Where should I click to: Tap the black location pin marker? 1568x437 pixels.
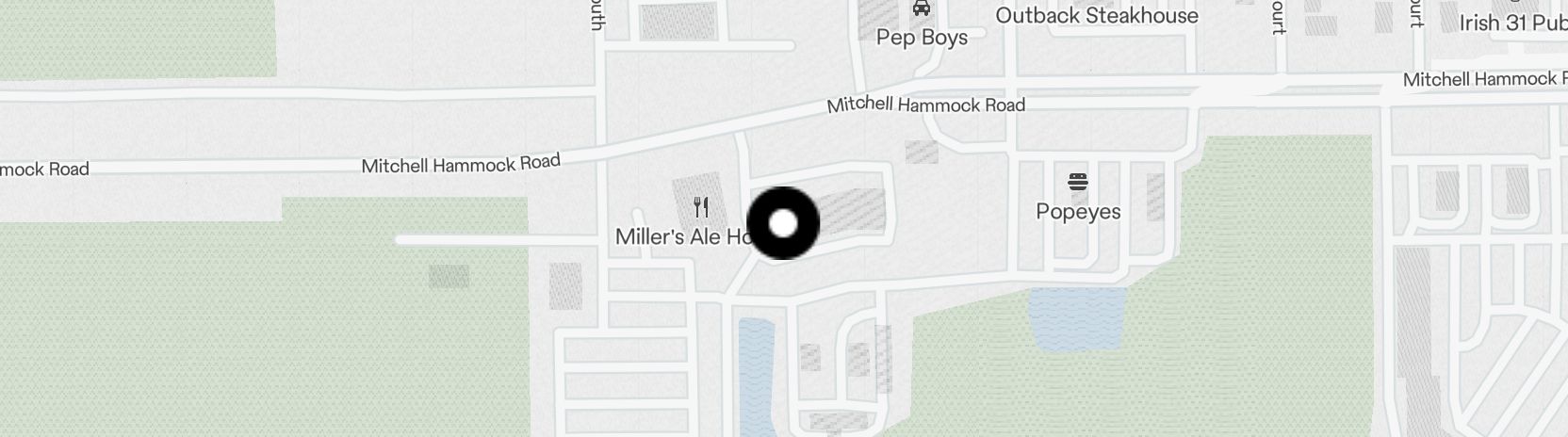point(783,223)
